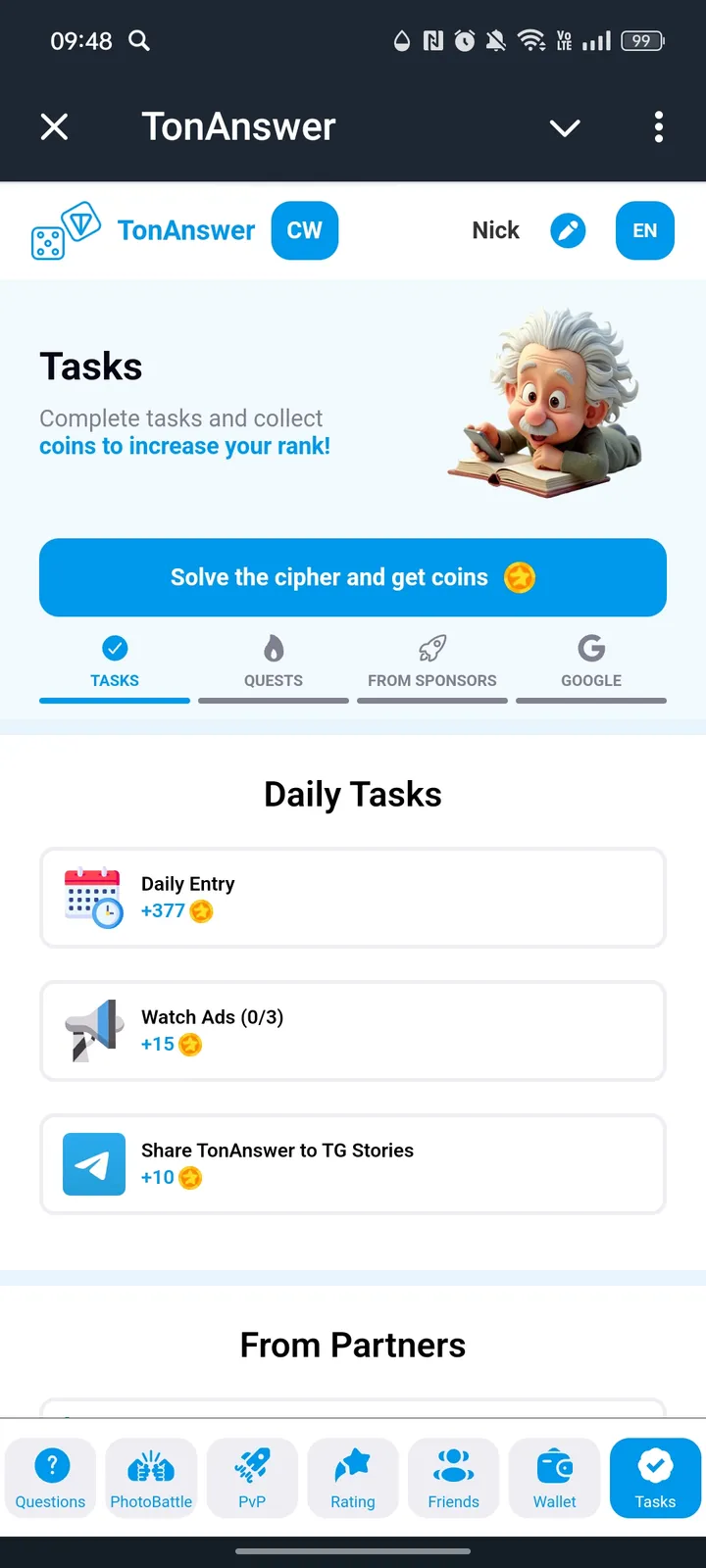This screenshot has height=1568, width=706.
Task: Tap the Share TonAnswer to TG Stories task
Action: (x=353, y=1164)
